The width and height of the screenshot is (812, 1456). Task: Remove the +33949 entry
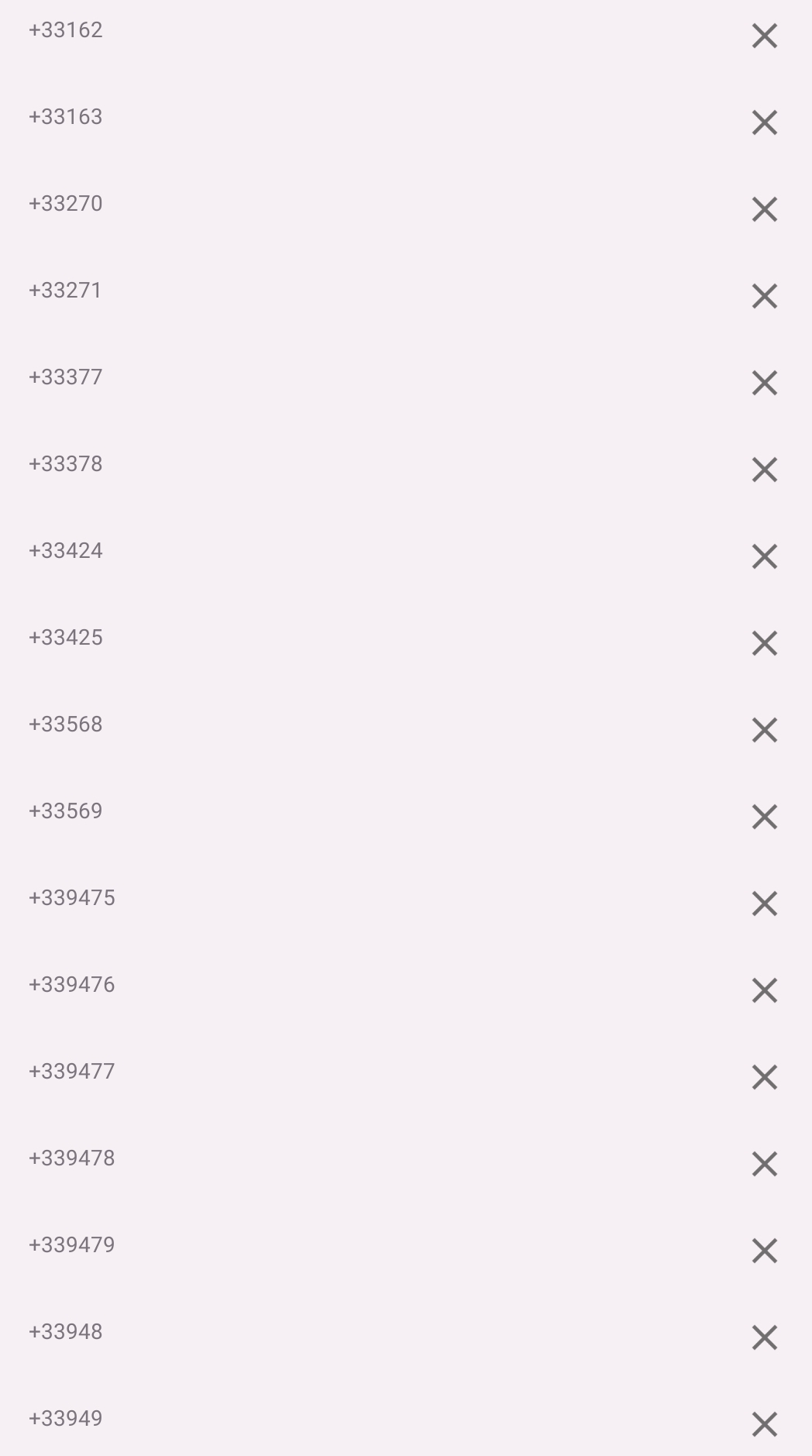coord(764,1424)
